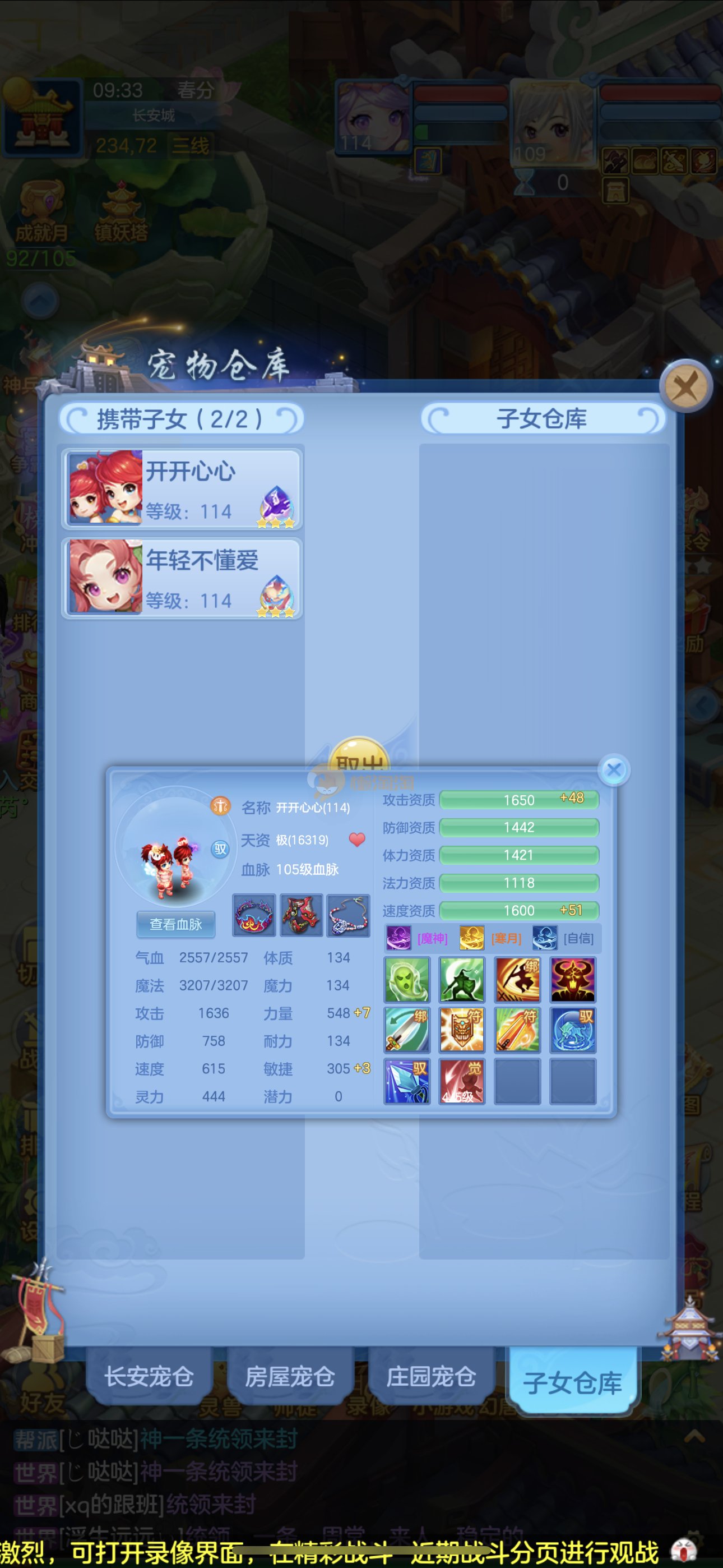Dismiss the child details popup
Screen dimensions: 723x1568
(x=614, y=770)
